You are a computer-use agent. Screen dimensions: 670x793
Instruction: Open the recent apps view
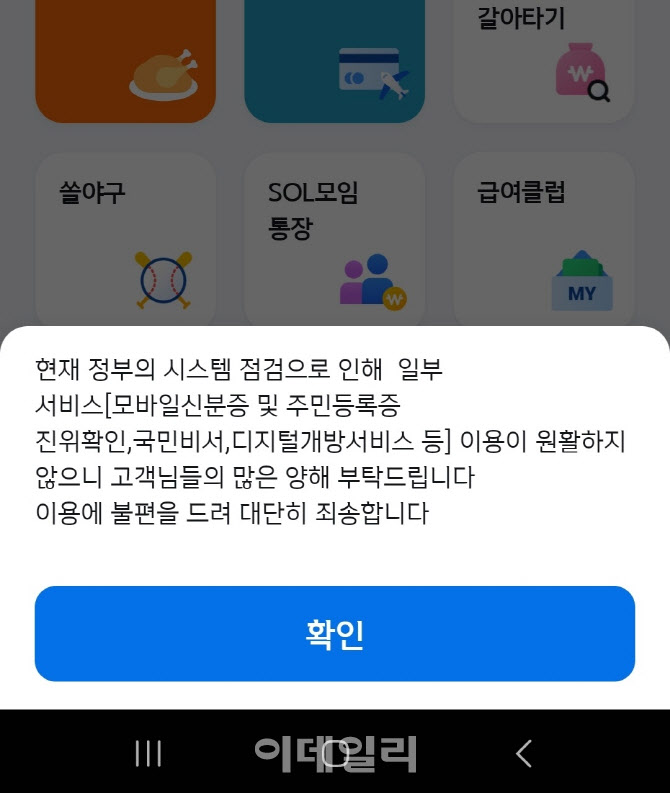[148, 753]
